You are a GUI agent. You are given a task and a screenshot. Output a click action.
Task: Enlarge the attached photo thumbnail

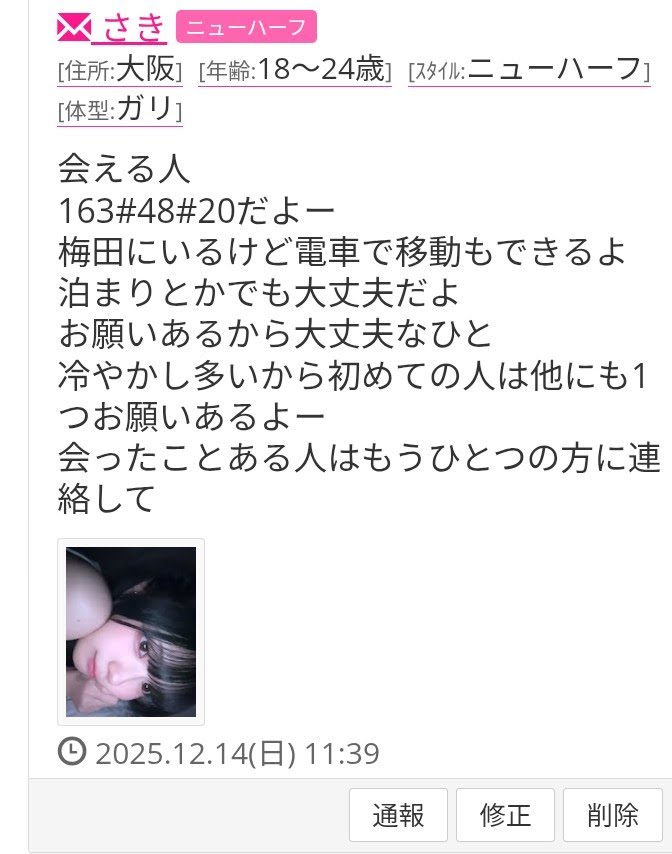coord(131,632)
